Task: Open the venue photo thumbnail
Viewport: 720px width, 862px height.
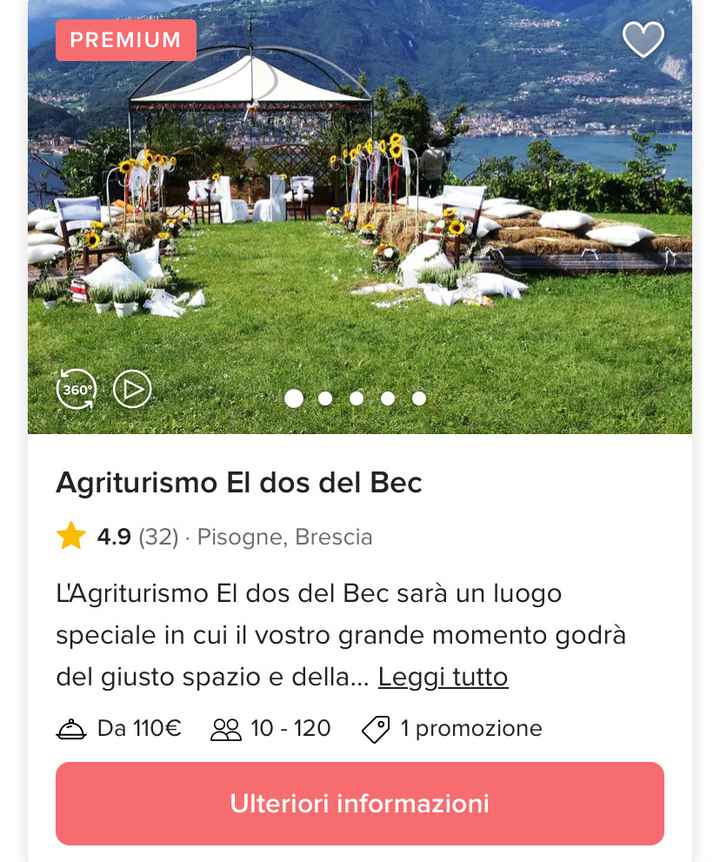Action: pyautogui.click(x=360, y=215)
